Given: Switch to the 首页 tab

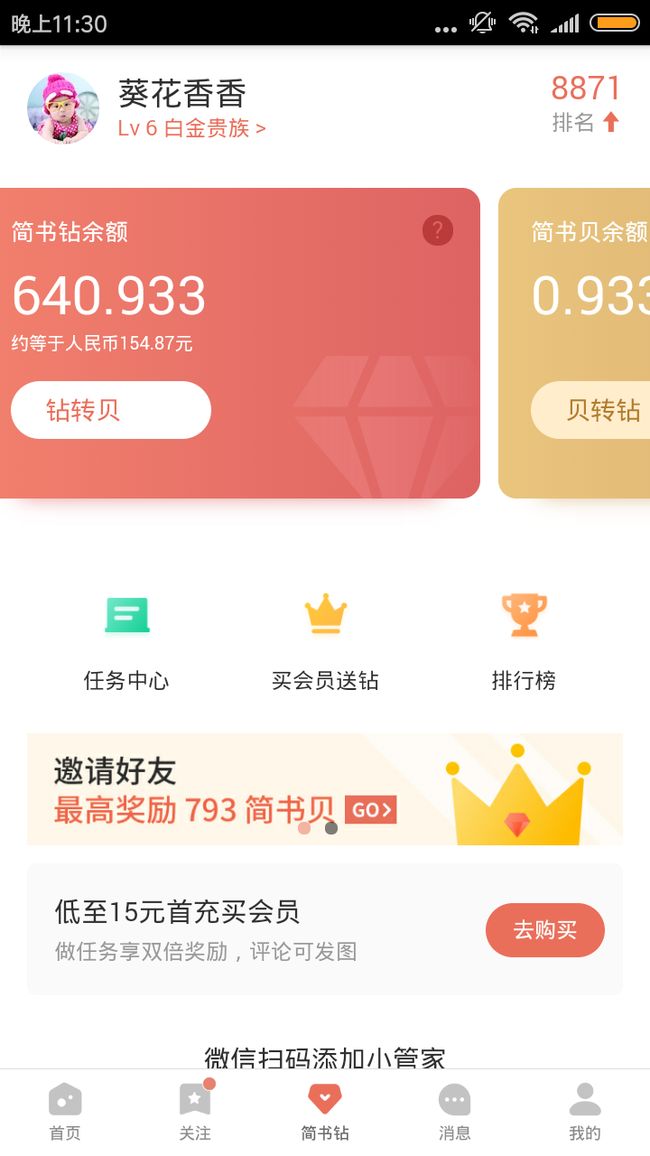Looking at the screenshot, I should coord(65,1113).
